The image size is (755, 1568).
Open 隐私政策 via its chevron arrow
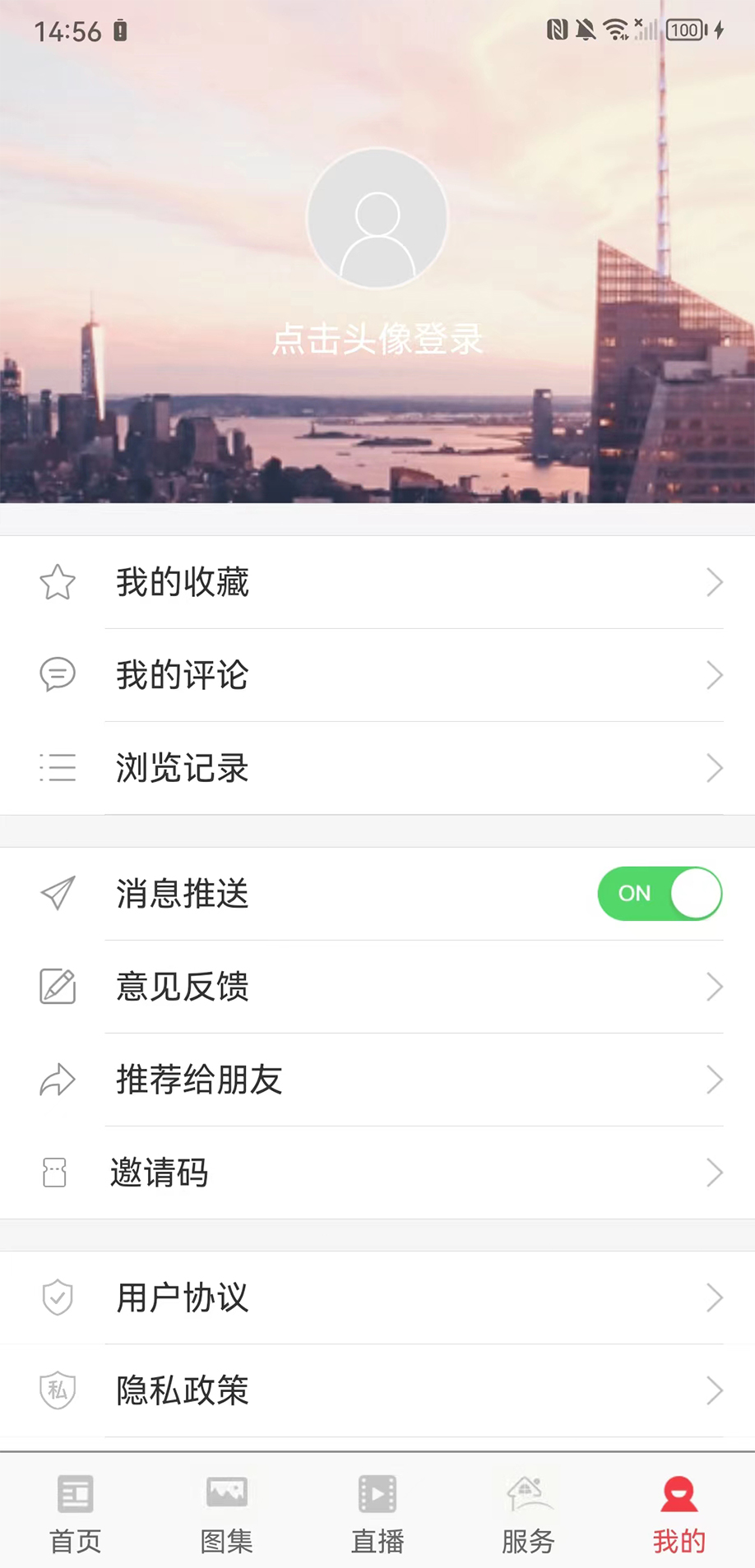click(x=715, y=1390)
